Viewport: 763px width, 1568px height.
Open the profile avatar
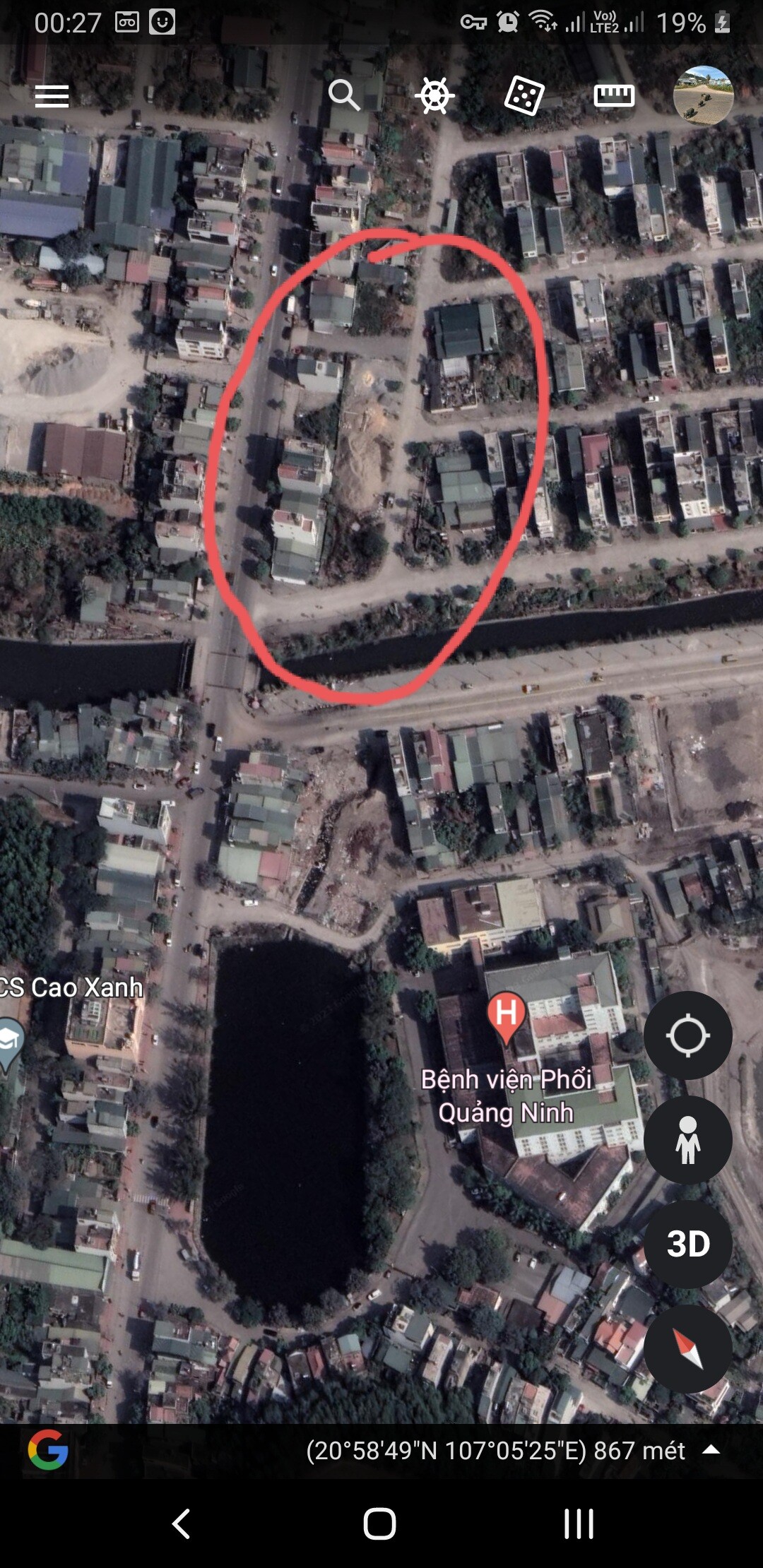pyautogui.click(x=704, y=95)
